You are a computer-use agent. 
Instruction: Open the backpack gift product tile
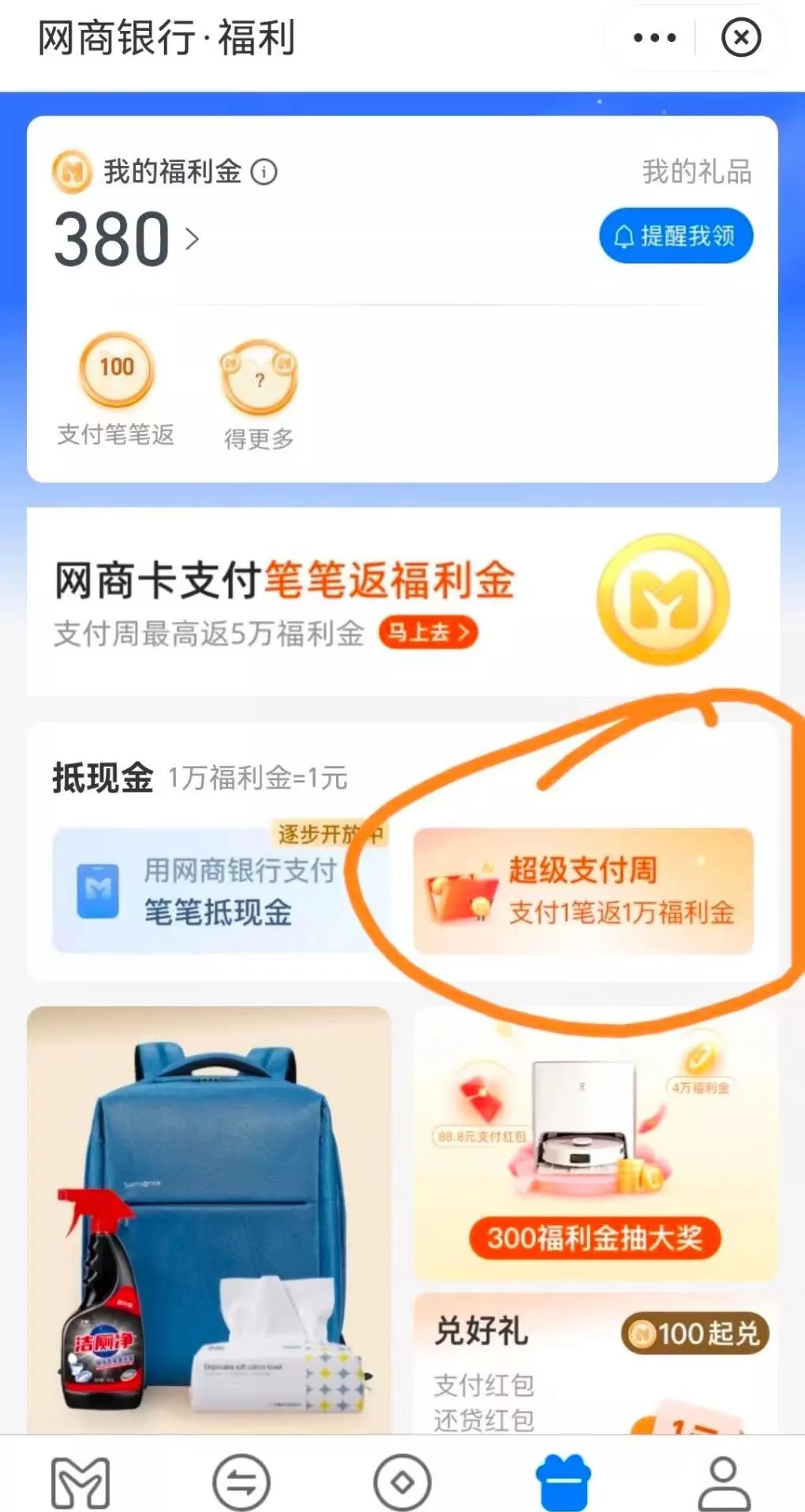pos(209,1220)
